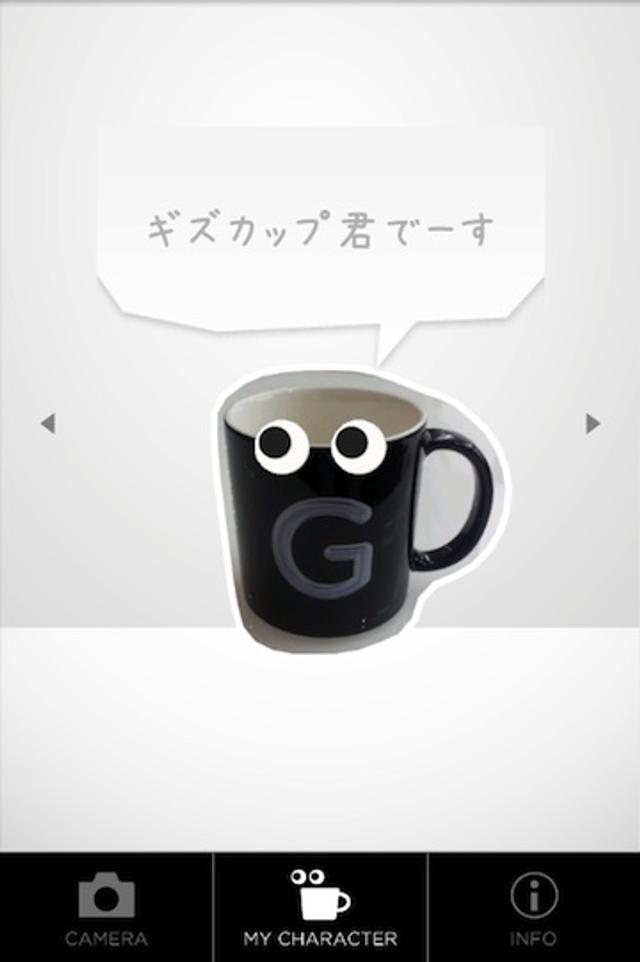Switch to the Camera tab

click(x=106, y=908)
